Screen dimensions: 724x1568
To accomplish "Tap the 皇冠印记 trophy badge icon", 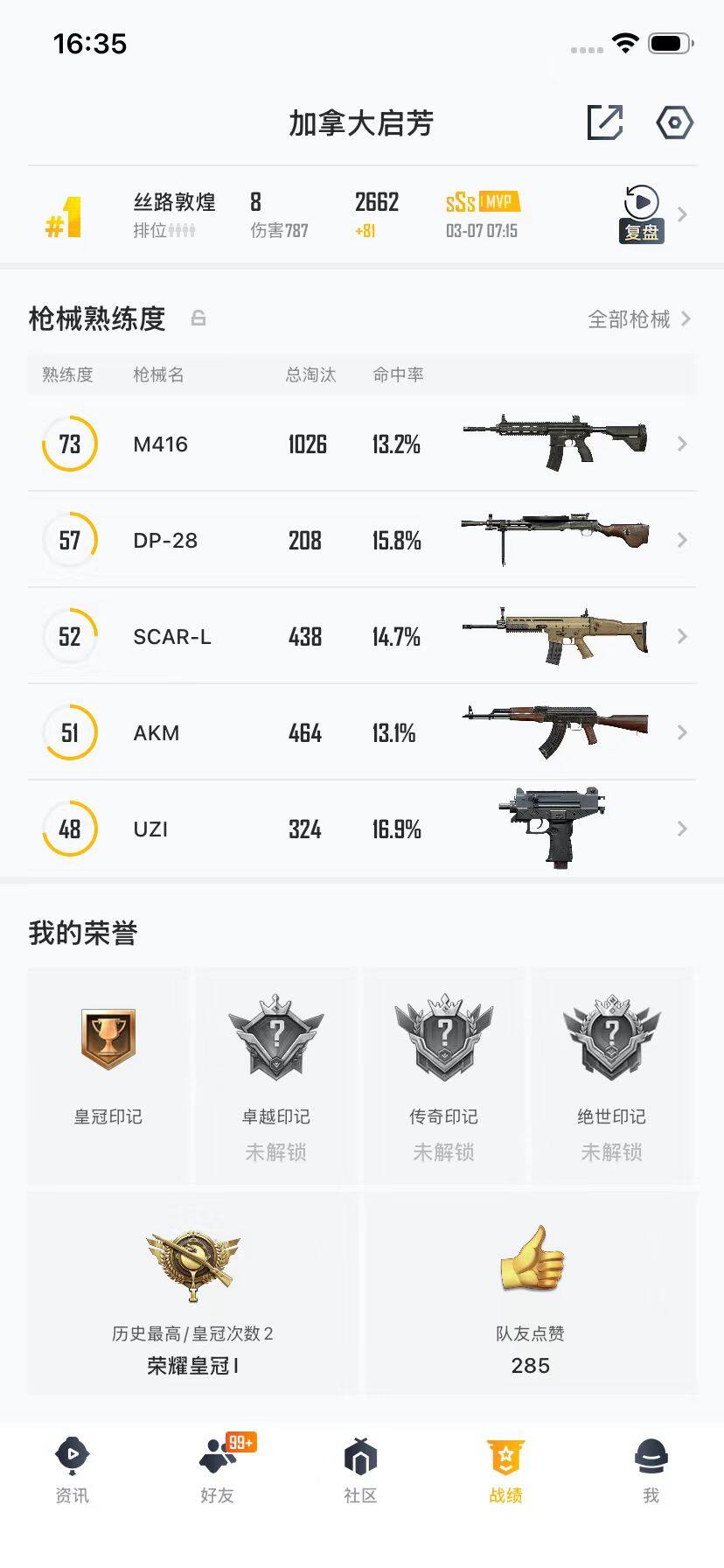I will pyautogui.click(x=106, y=1039).
